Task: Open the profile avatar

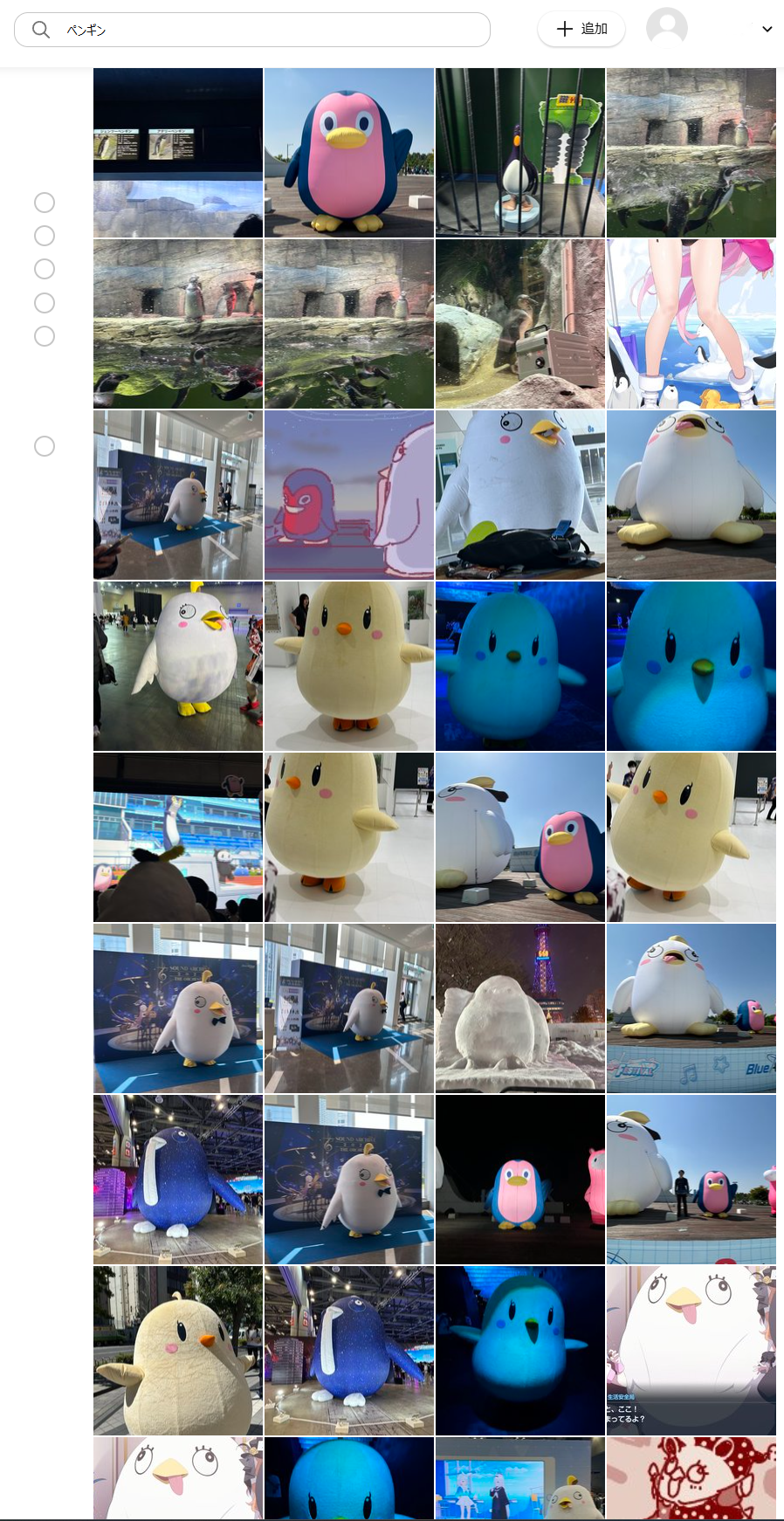Action: coord(666,27)
